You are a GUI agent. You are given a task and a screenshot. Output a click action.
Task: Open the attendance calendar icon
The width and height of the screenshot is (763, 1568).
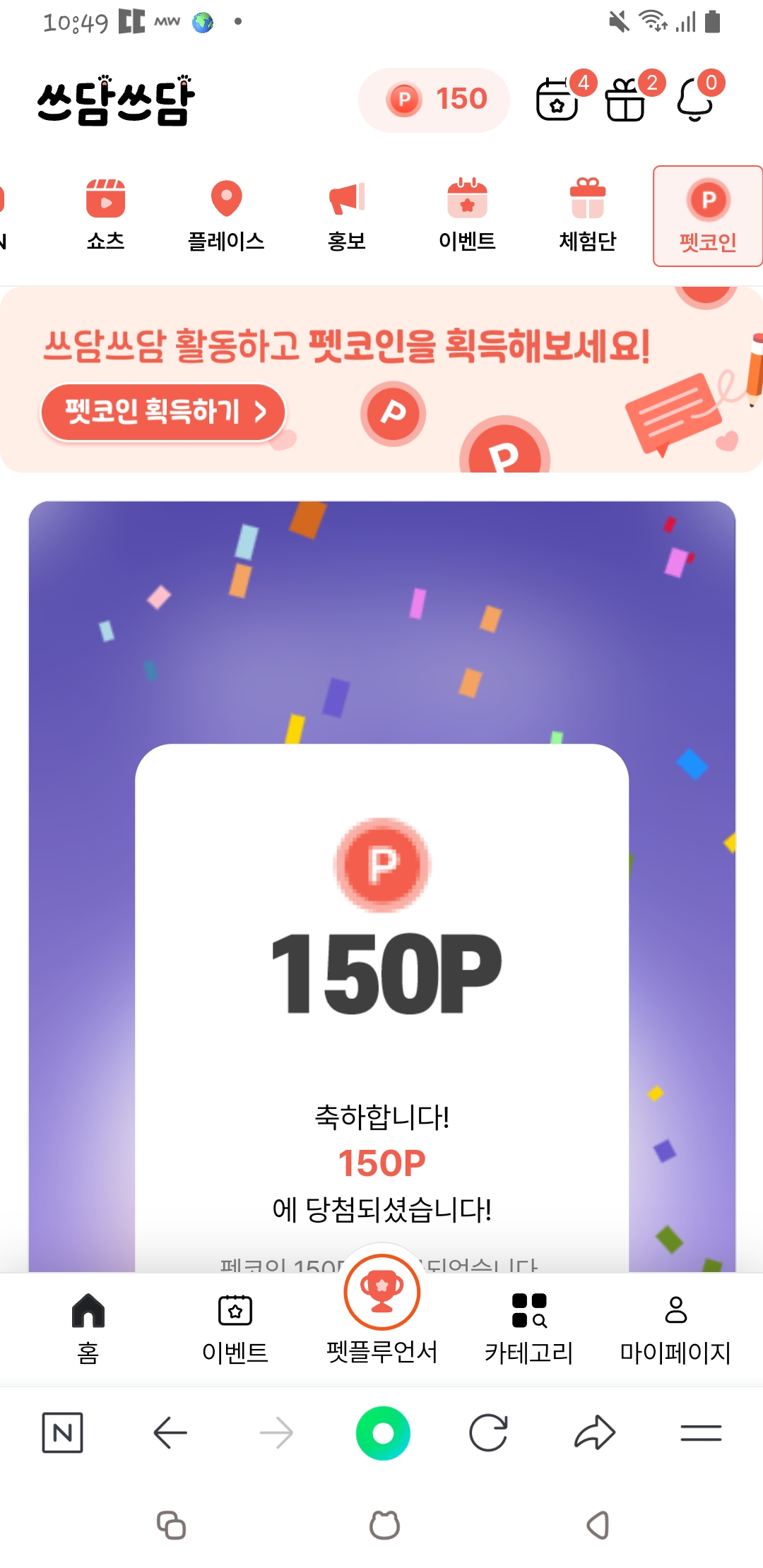(x=558, y=100)
